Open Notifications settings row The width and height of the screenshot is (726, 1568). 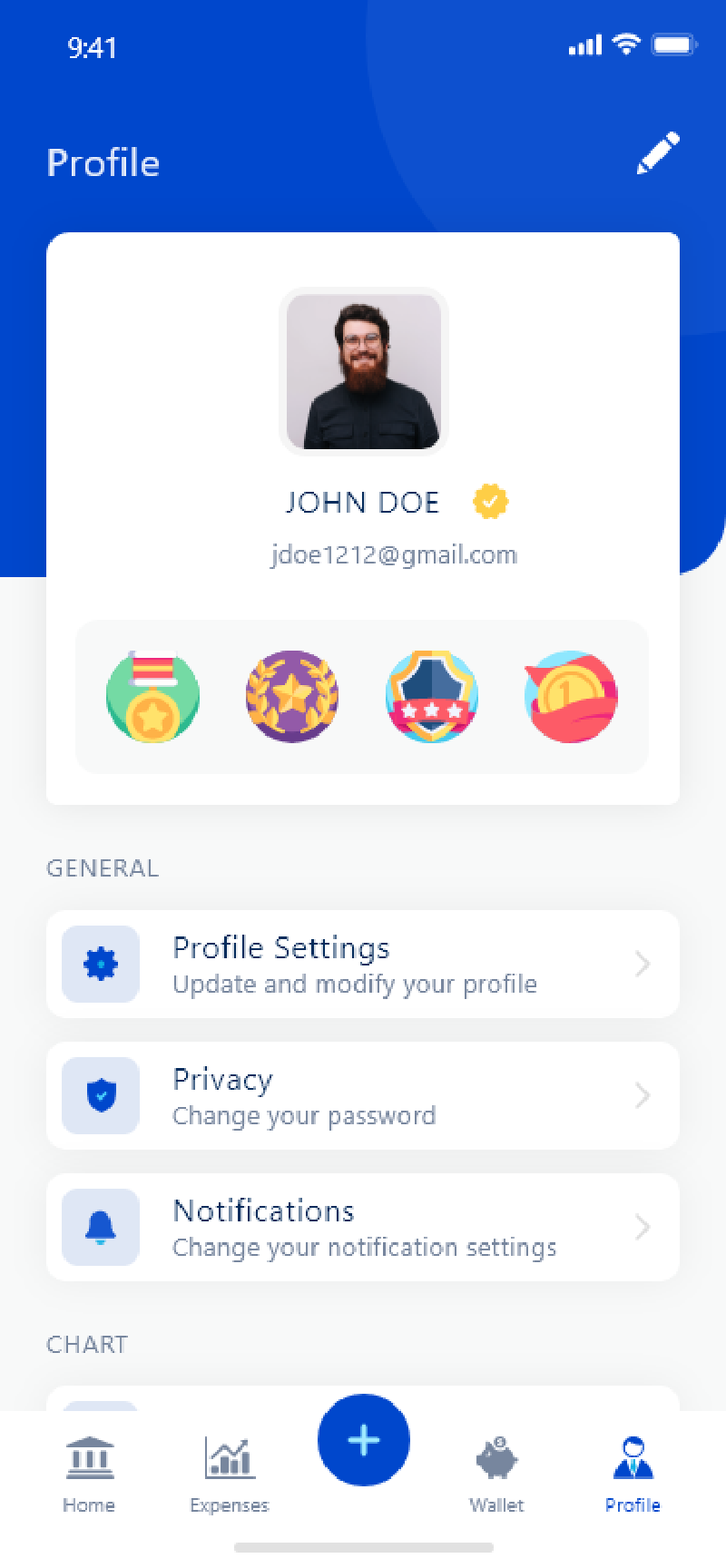(x=363, y=1227)
